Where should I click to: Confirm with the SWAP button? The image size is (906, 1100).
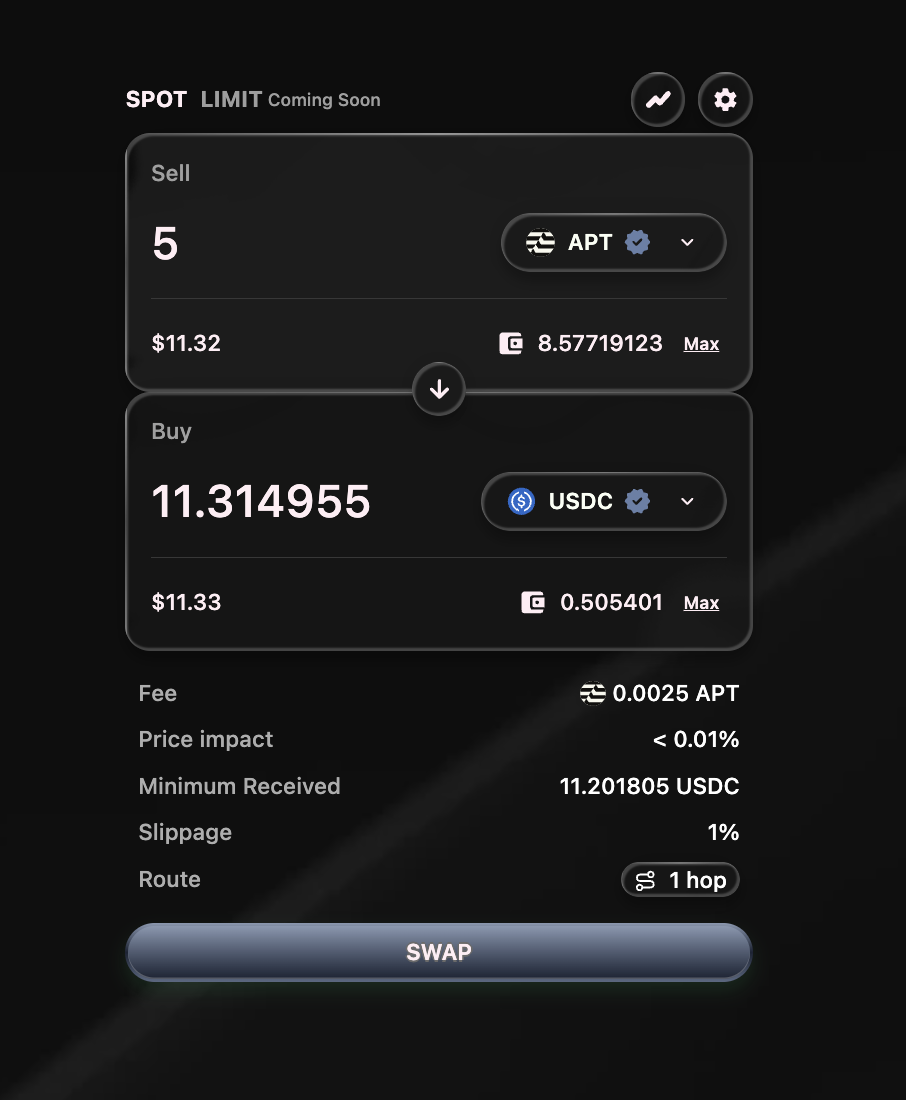pos(438,952)
